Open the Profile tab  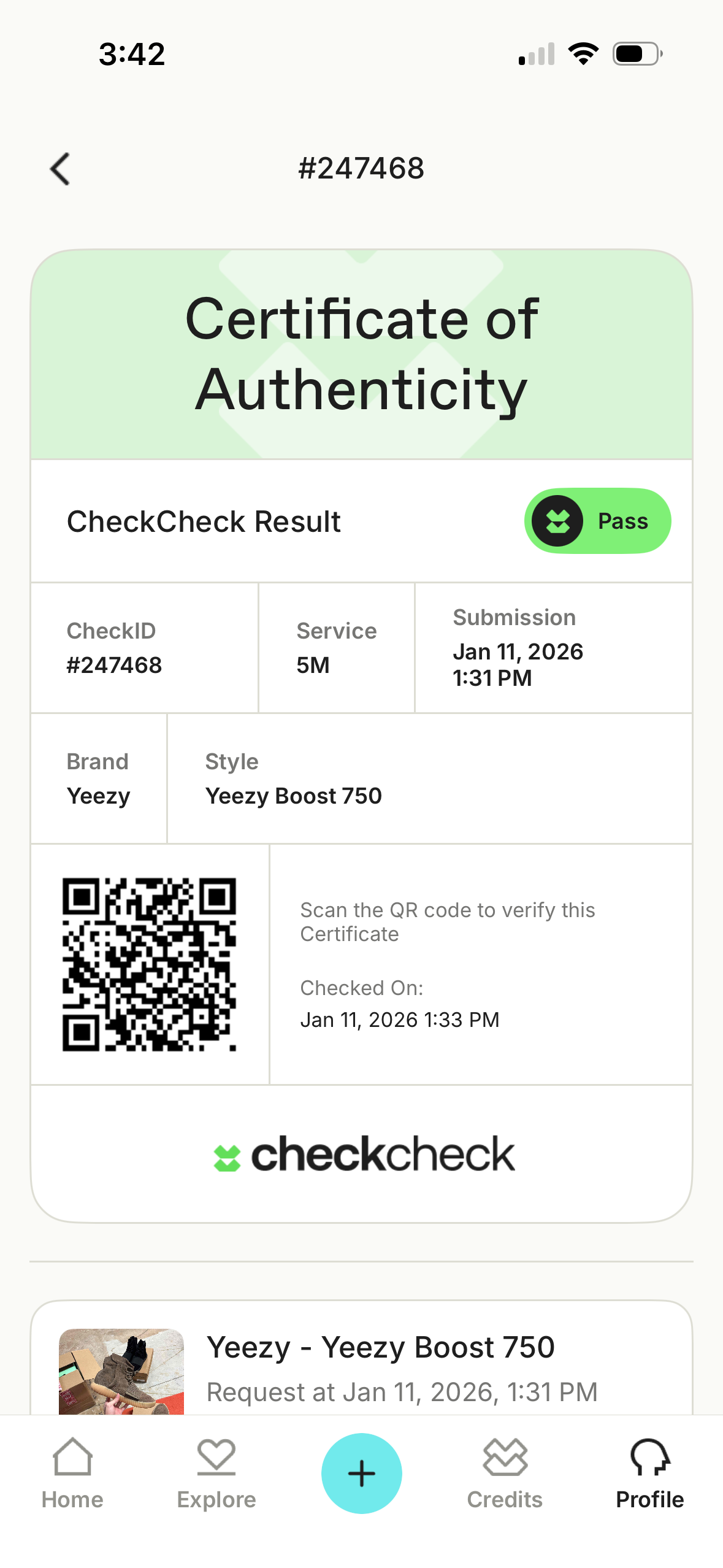click(649, 1474)
